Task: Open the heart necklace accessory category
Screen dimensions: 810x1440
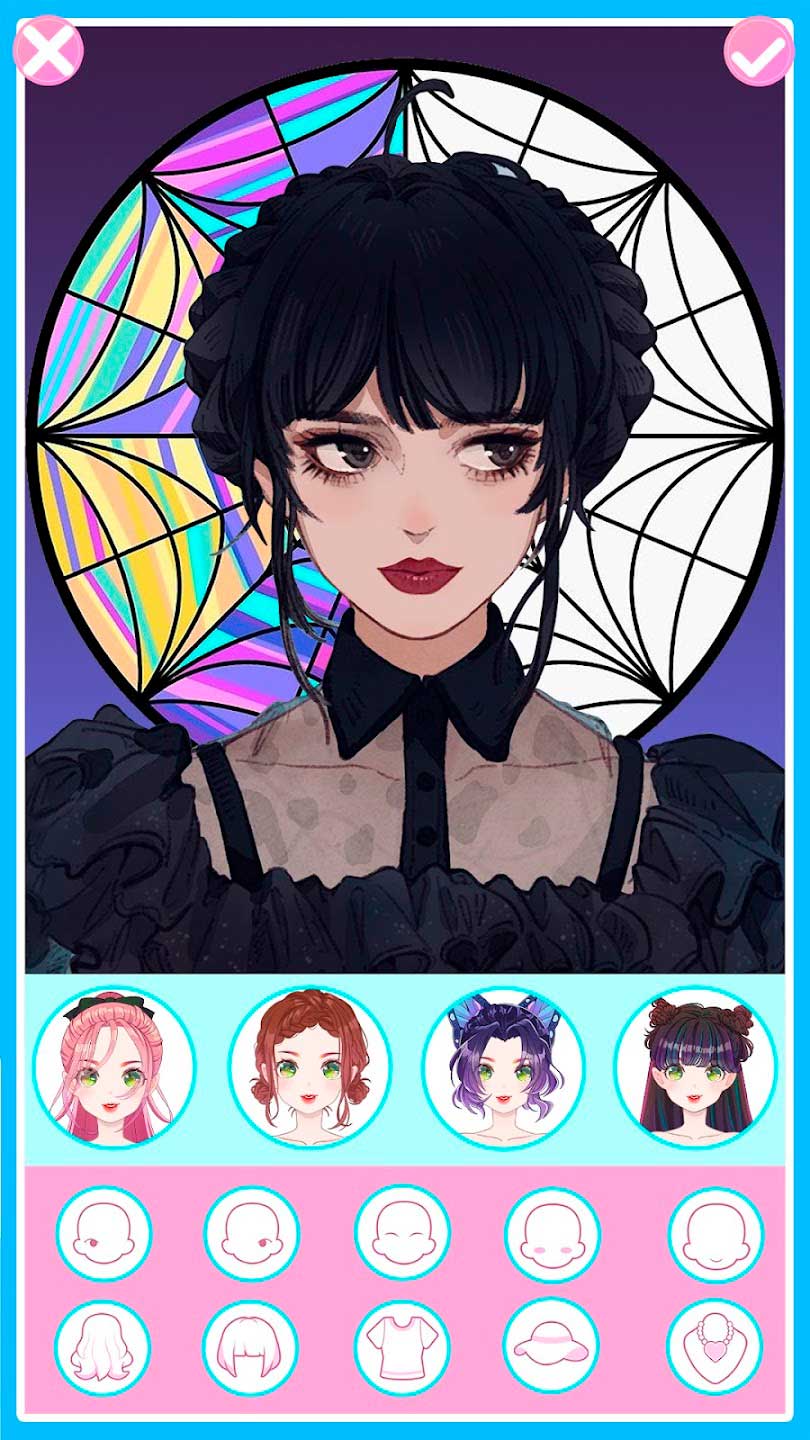Action: [714, 1347]
